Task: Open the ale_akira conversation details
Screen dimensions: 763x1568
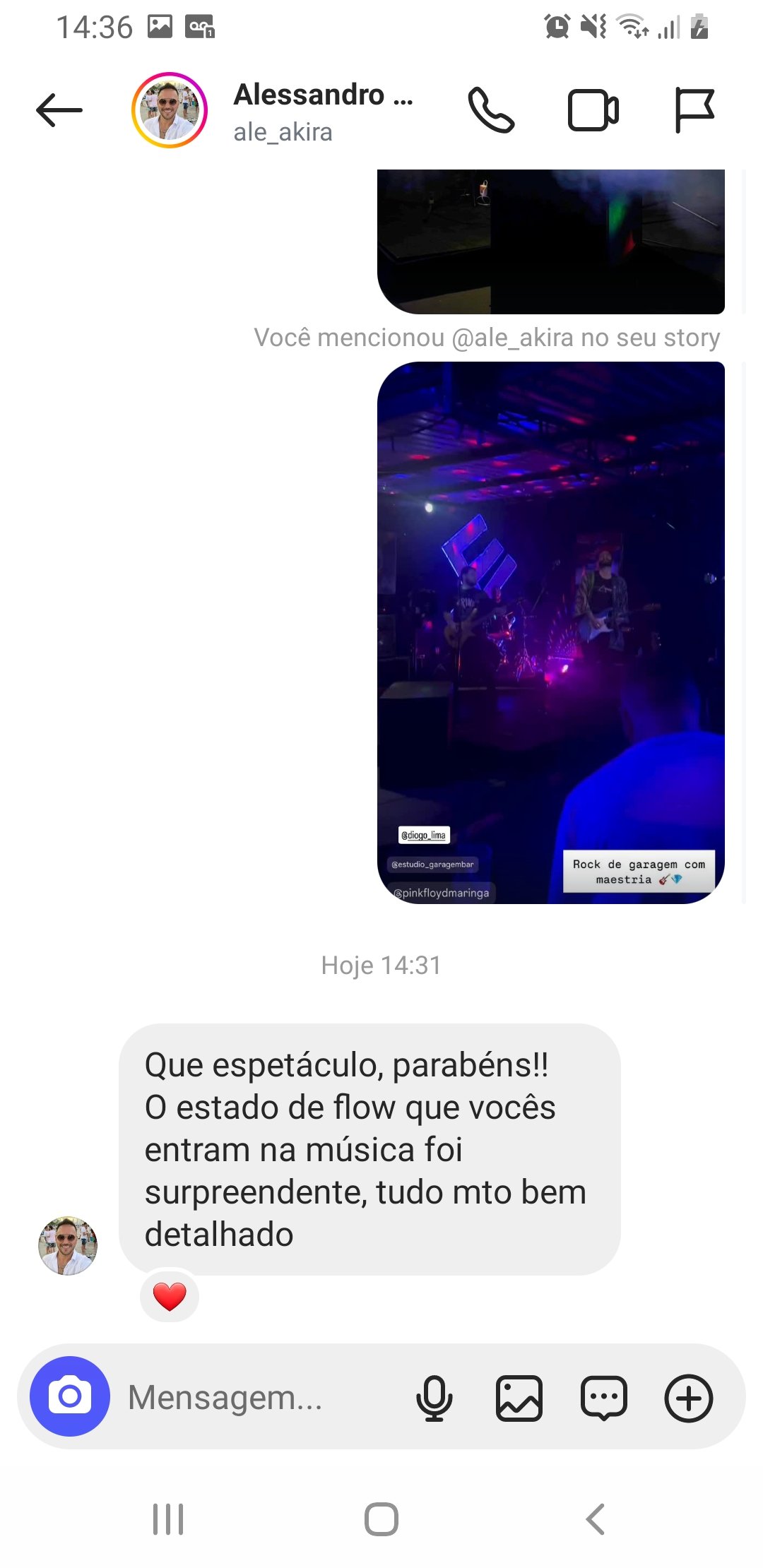Action: coord(323,112)
